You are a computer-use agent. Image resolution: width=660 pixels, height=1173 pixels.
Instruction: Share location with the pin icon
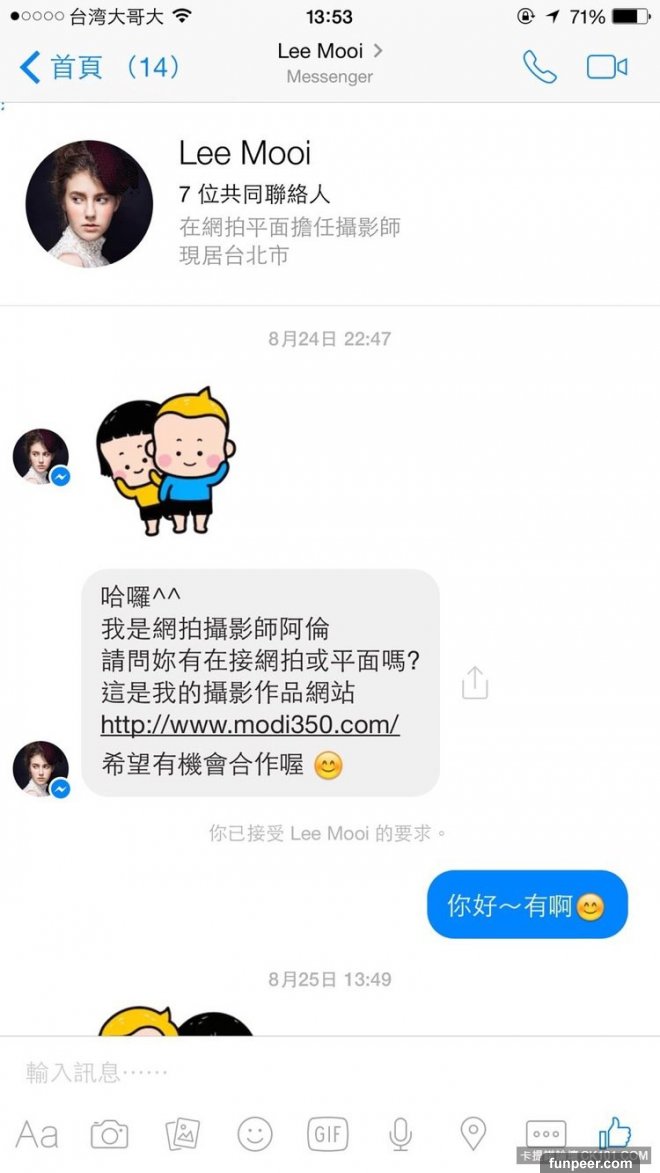(472, 1134)
